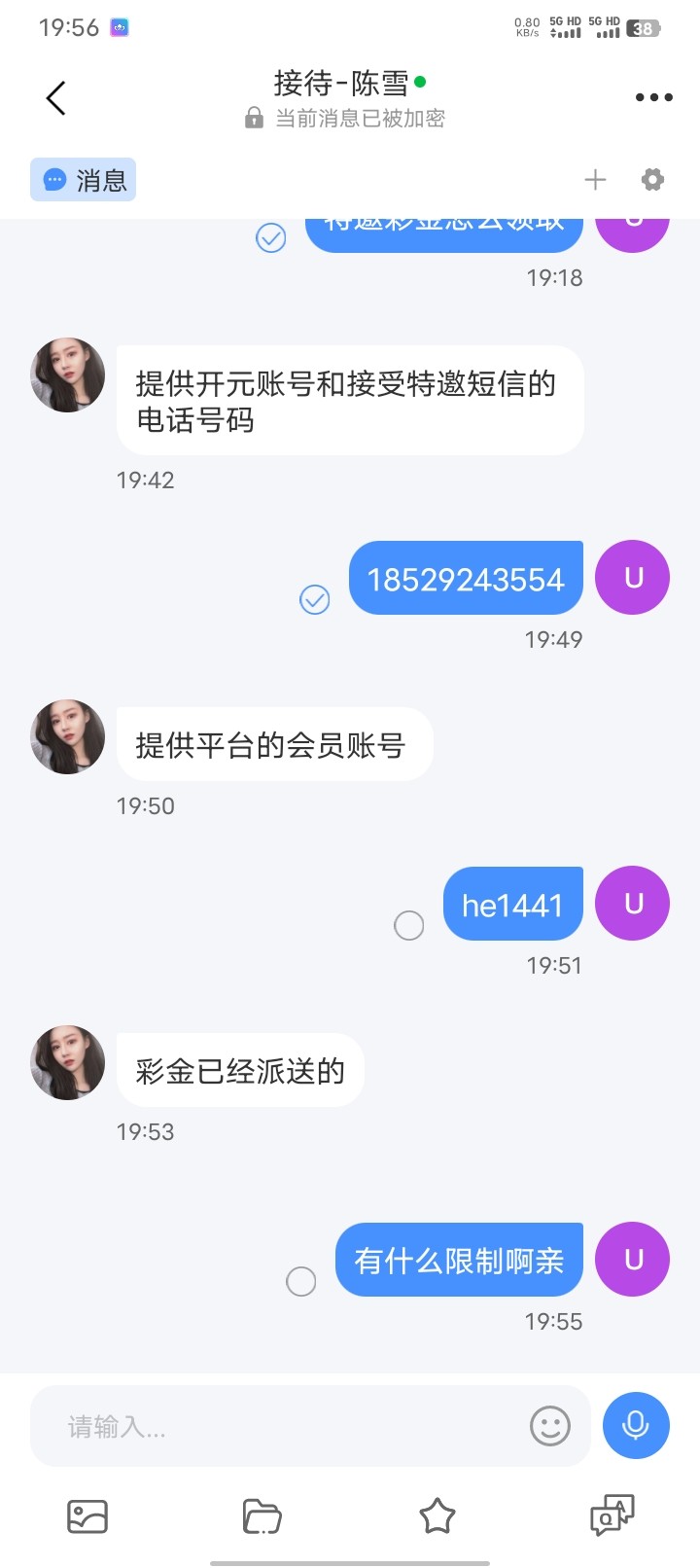Open the file folder icon in the bottom bar
The image size is (700, 1568).
coord(262,1515)
